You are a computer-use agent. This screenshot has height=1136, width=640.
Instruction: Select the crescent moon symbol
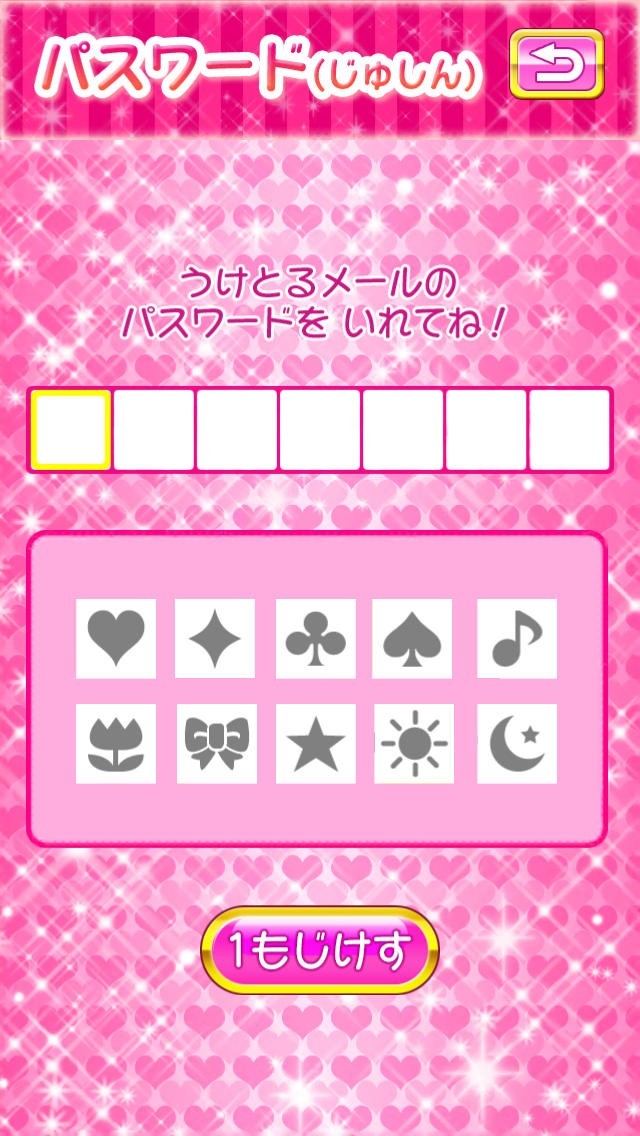pos(517,743)
